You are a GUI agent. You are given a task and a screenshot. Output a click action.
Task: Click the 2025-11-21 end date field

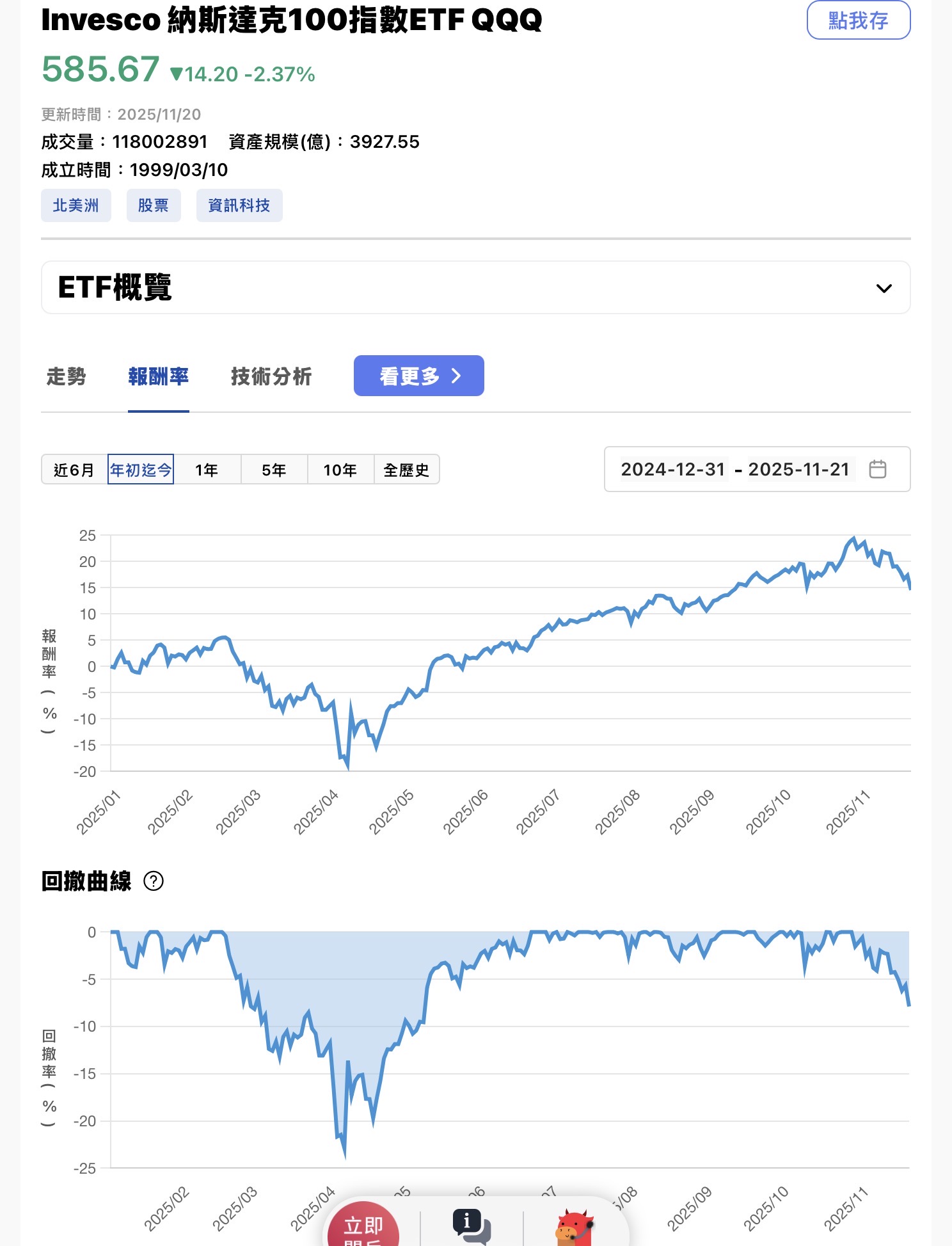(x=800, y=470)
